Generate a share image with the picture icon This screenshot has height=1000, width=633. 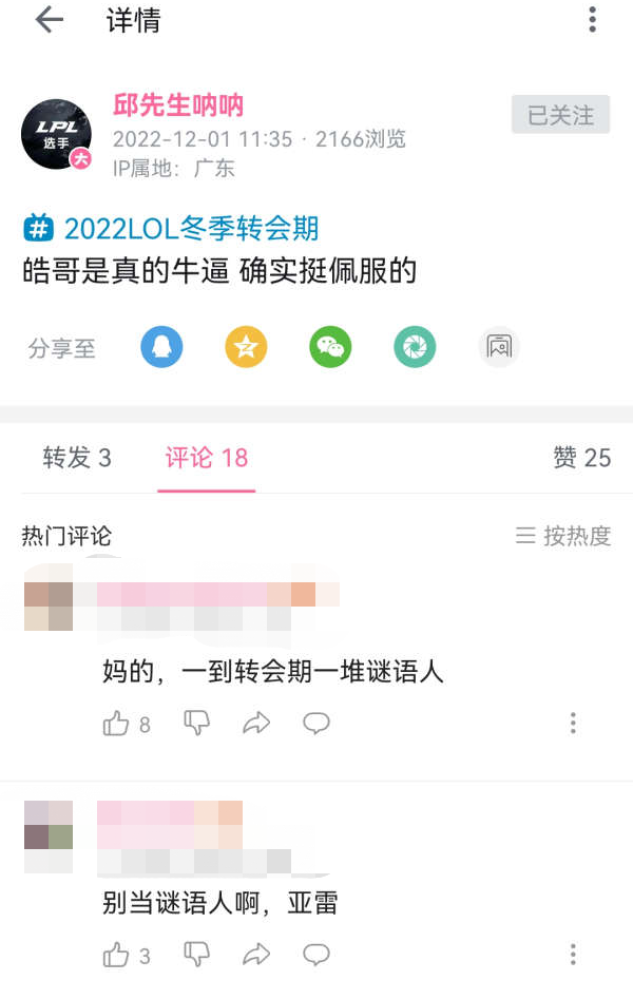pyautogui.click(x=498, y=347)
